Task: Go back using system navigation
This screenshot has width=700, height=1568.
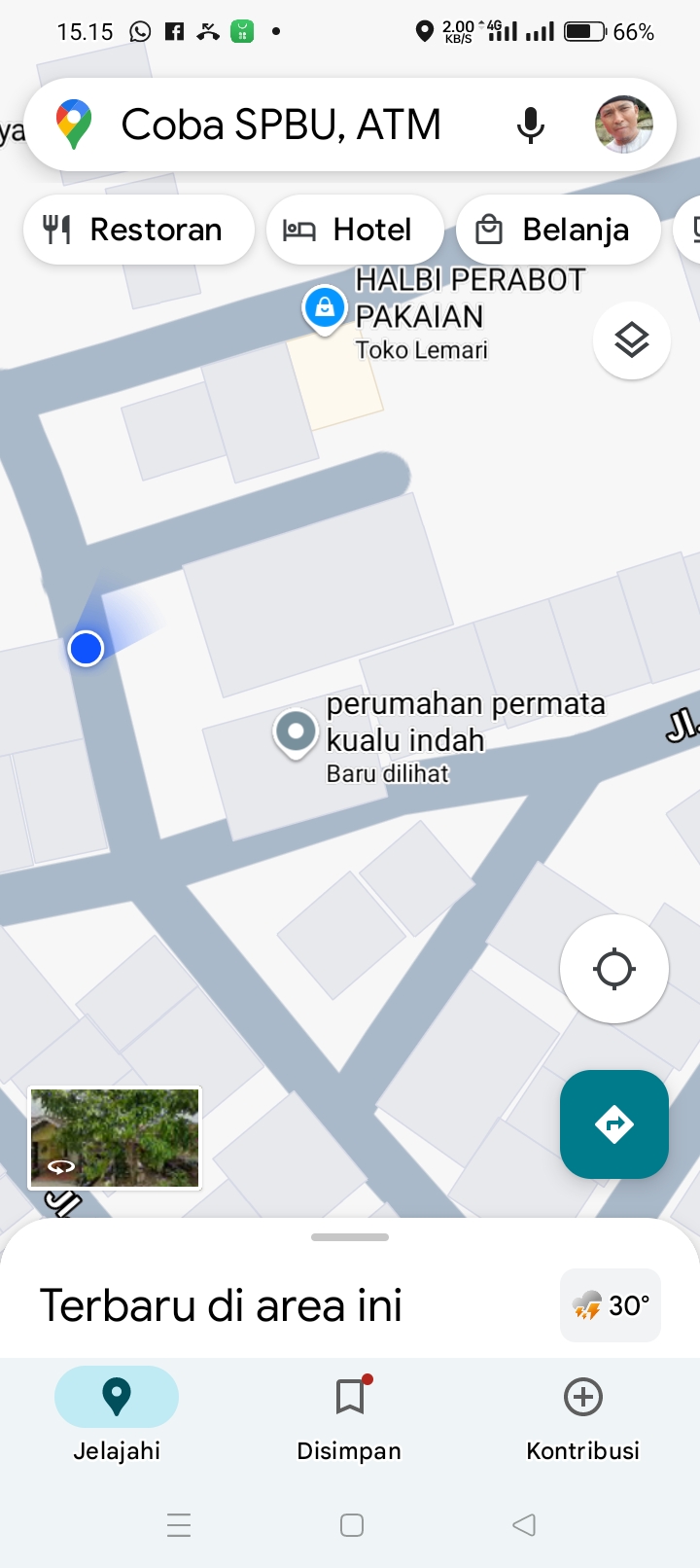Action: [524, 1525]
